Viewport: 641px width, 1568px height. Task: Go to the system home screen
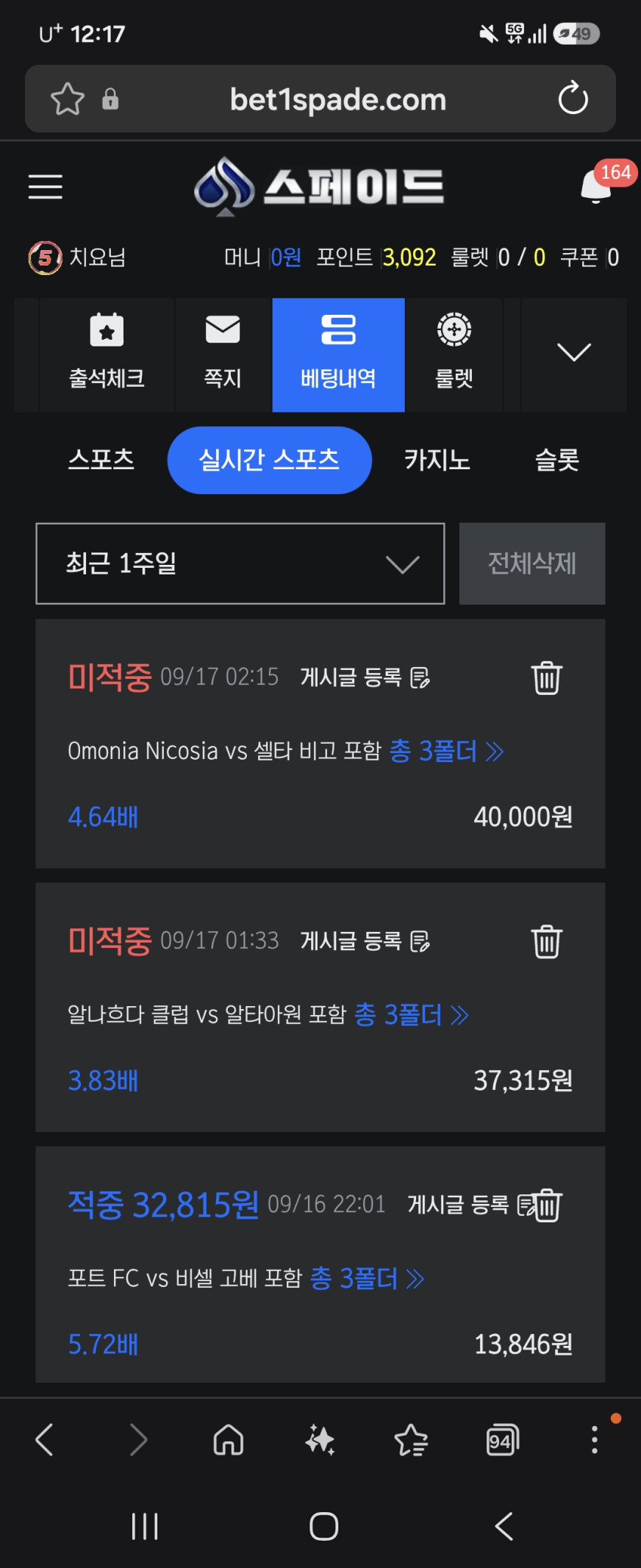(x=324, y=1526)
